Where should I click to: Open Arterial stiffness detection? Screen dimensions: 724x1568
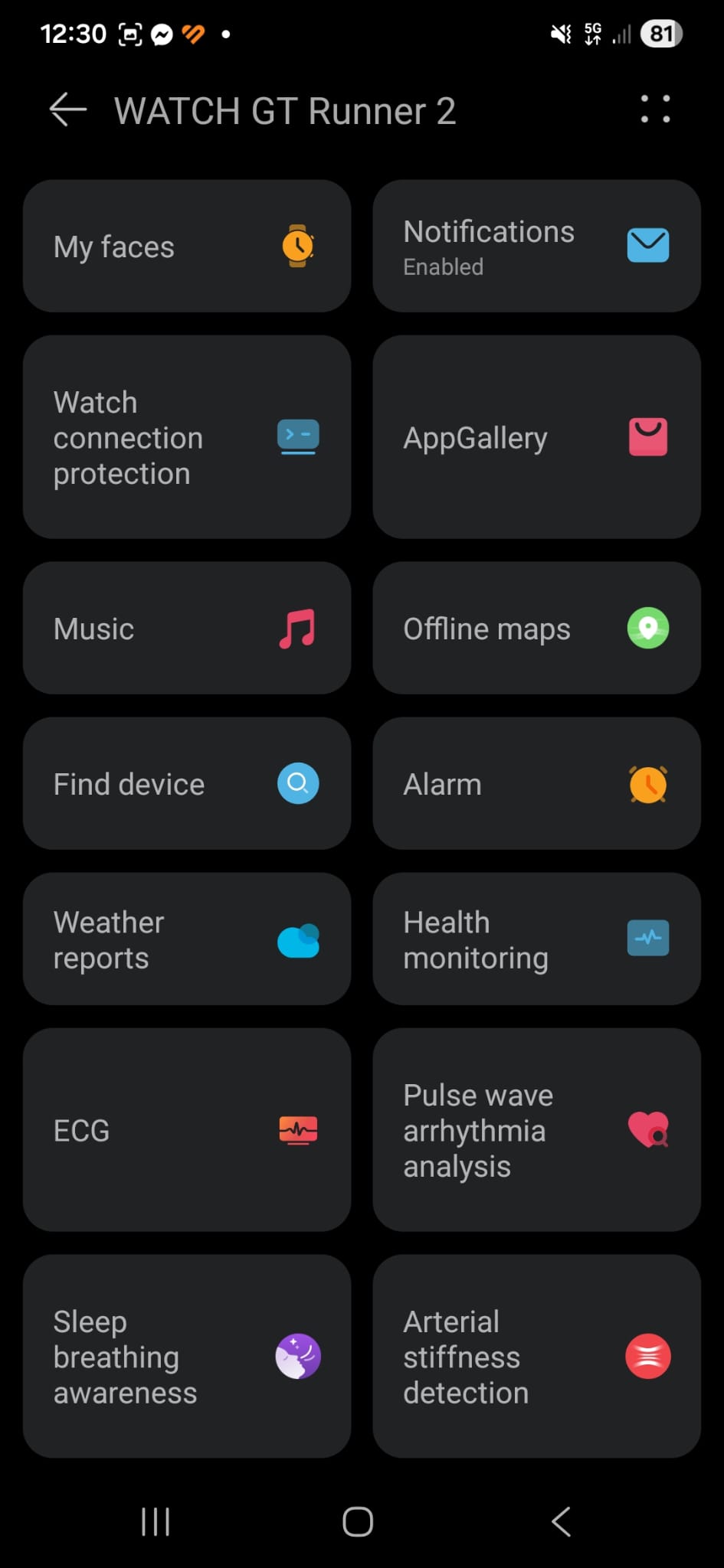(536, 1357)
